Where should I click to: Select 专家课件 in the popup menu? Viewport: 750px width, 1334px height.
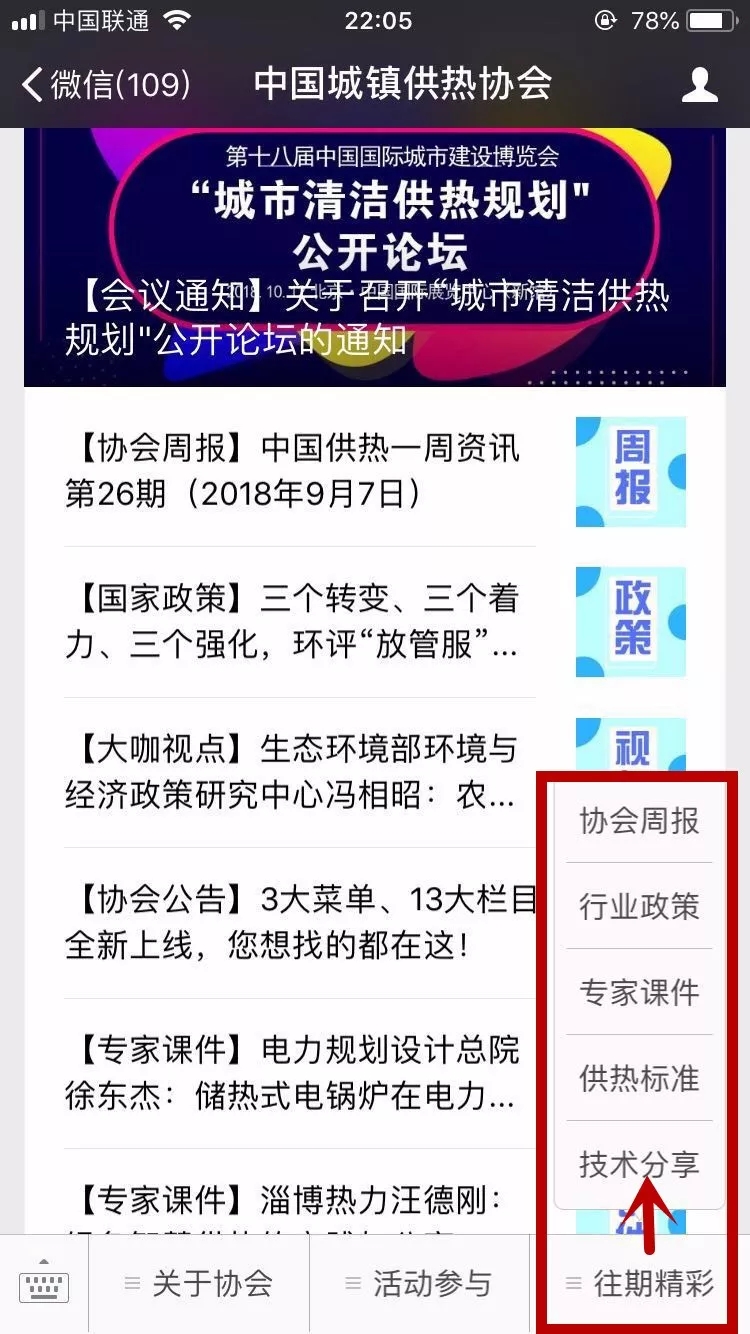click(639, 992)
